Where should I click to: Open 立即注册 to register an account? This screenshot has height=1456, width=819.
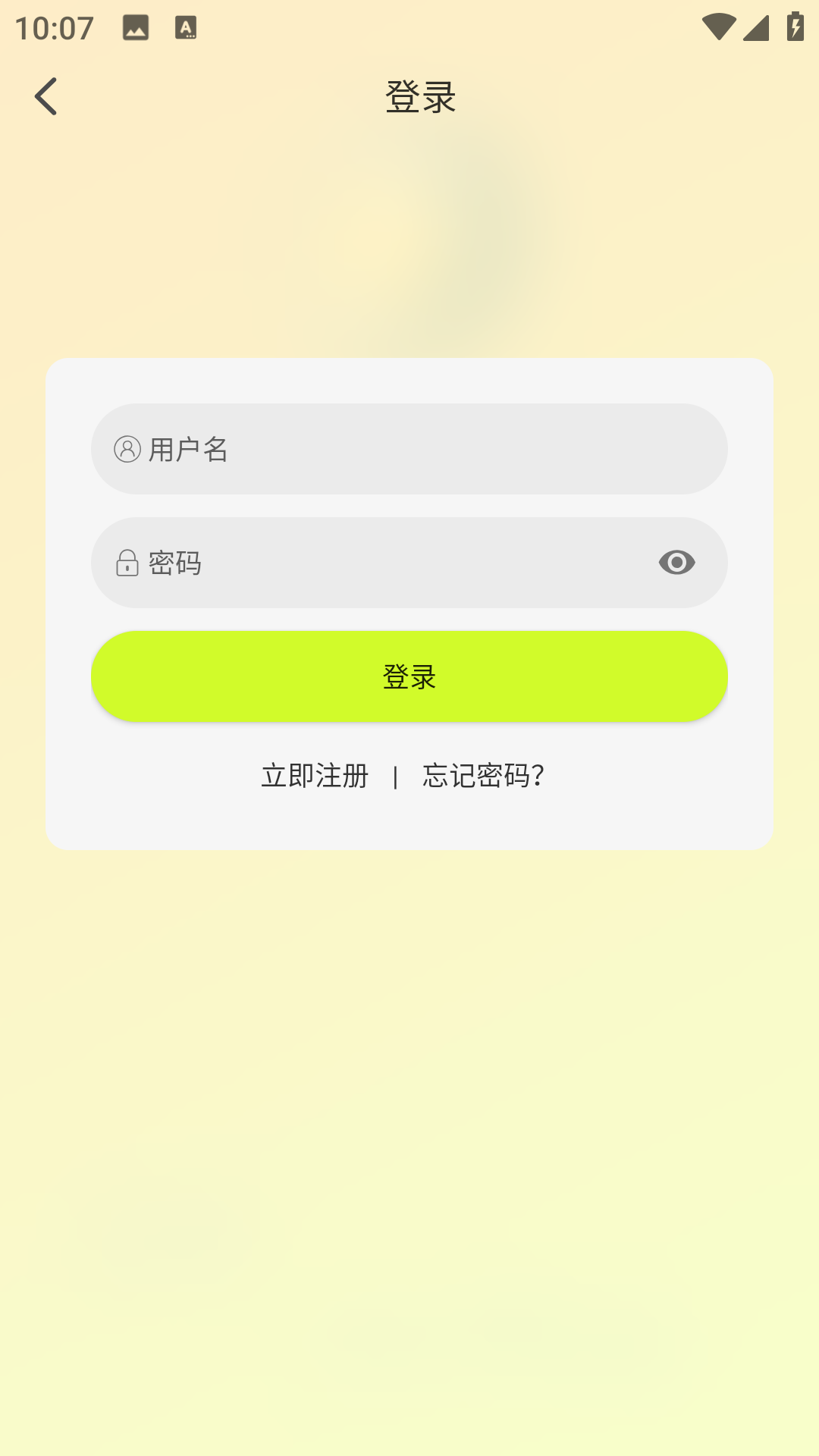click(x=315, y=776)
